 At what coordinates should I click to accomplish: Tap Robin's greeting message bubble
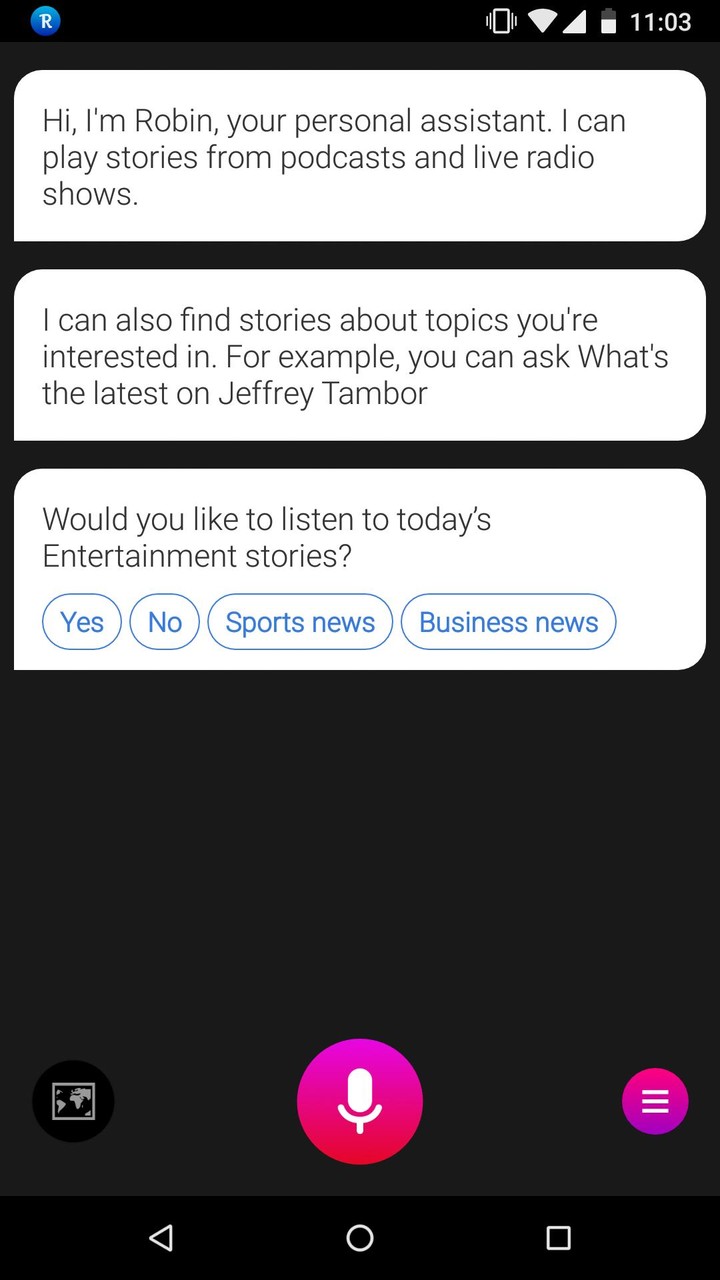pyautogui.click(x=360, y=155)
